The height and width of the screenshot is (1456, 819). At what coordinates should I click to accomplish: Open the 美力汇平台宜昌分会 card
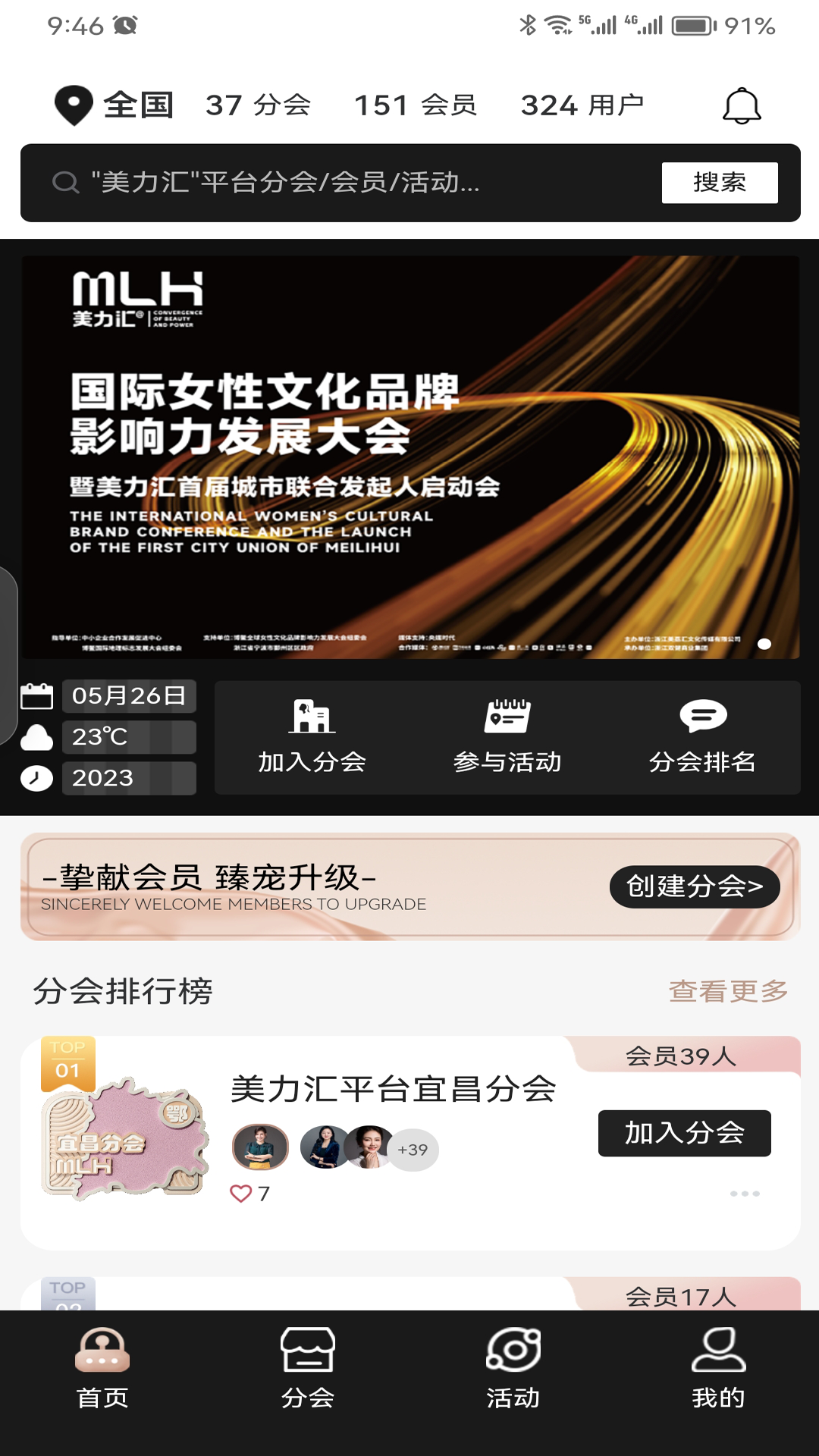(393, 1090)
